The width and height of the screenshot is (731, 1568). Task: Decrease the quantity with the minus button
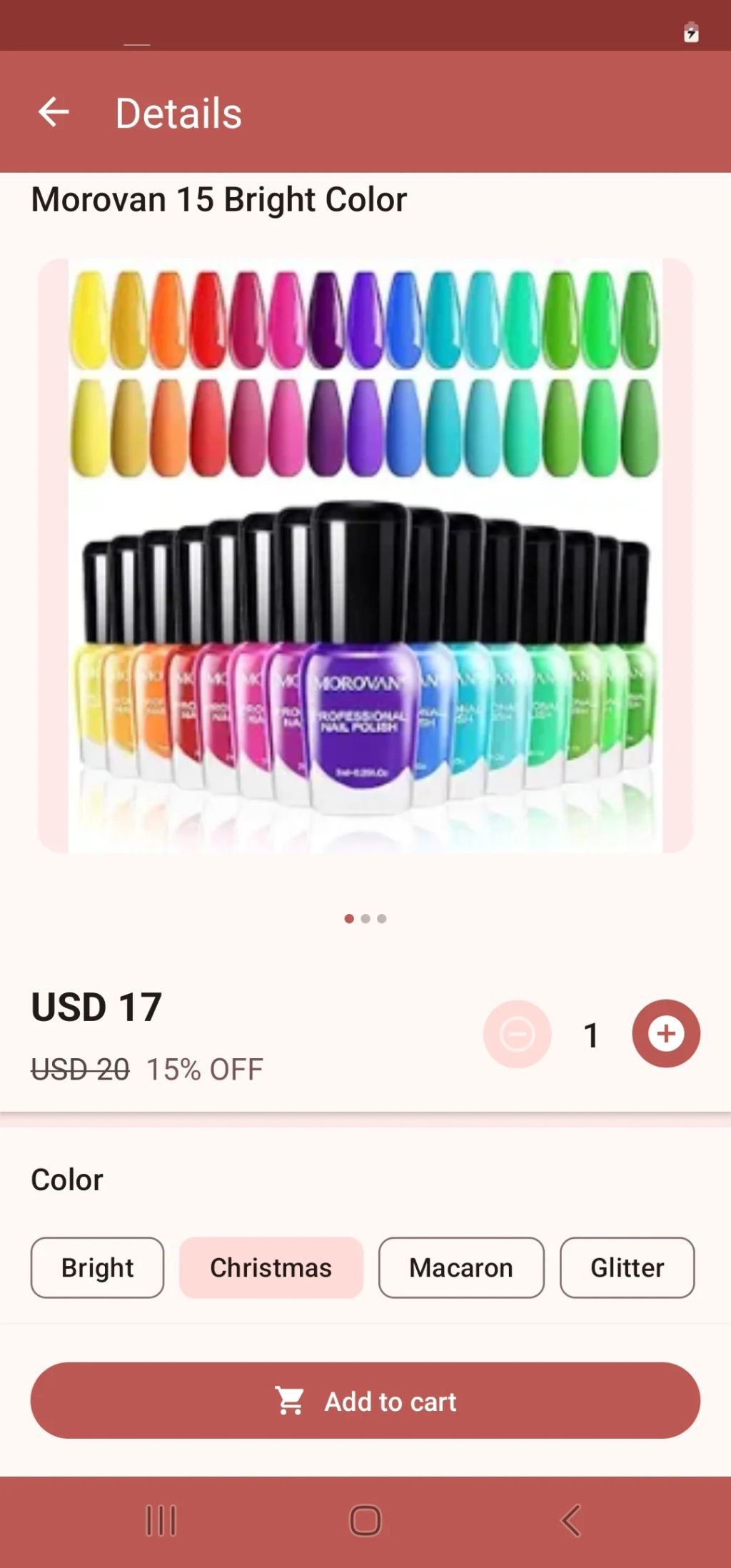pos(518,1033)
